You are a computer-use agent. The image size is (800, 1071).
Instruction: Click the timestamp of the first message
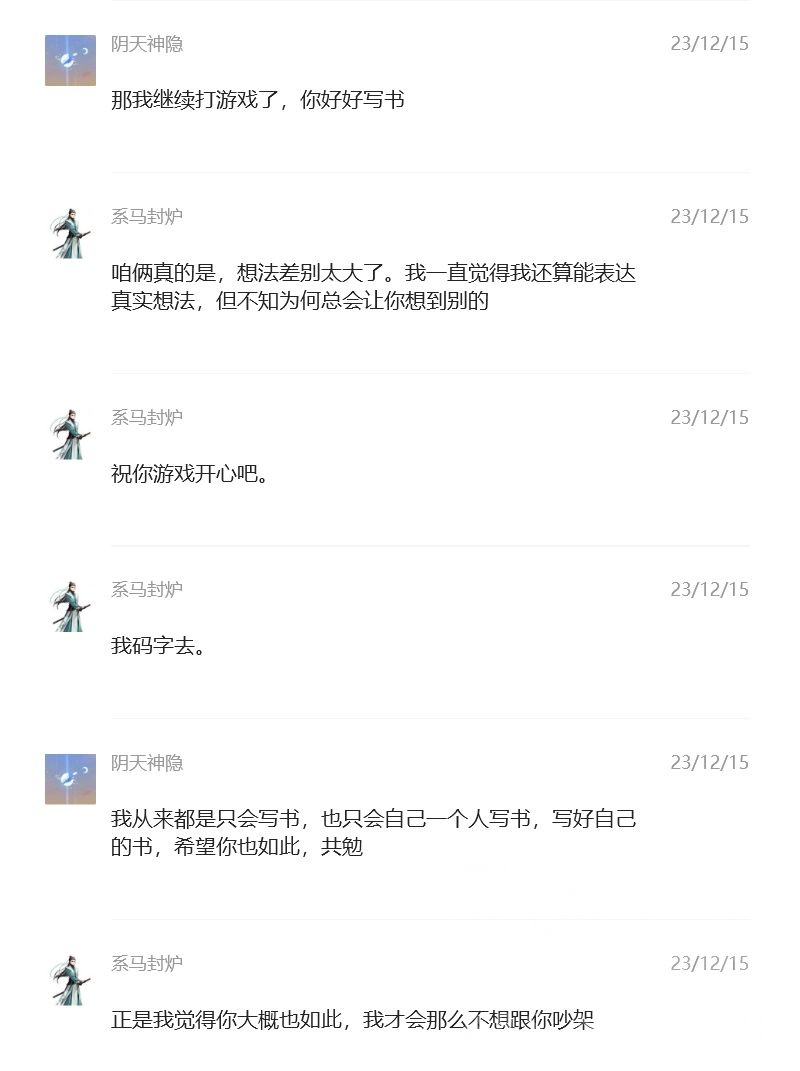coord(711,44)
